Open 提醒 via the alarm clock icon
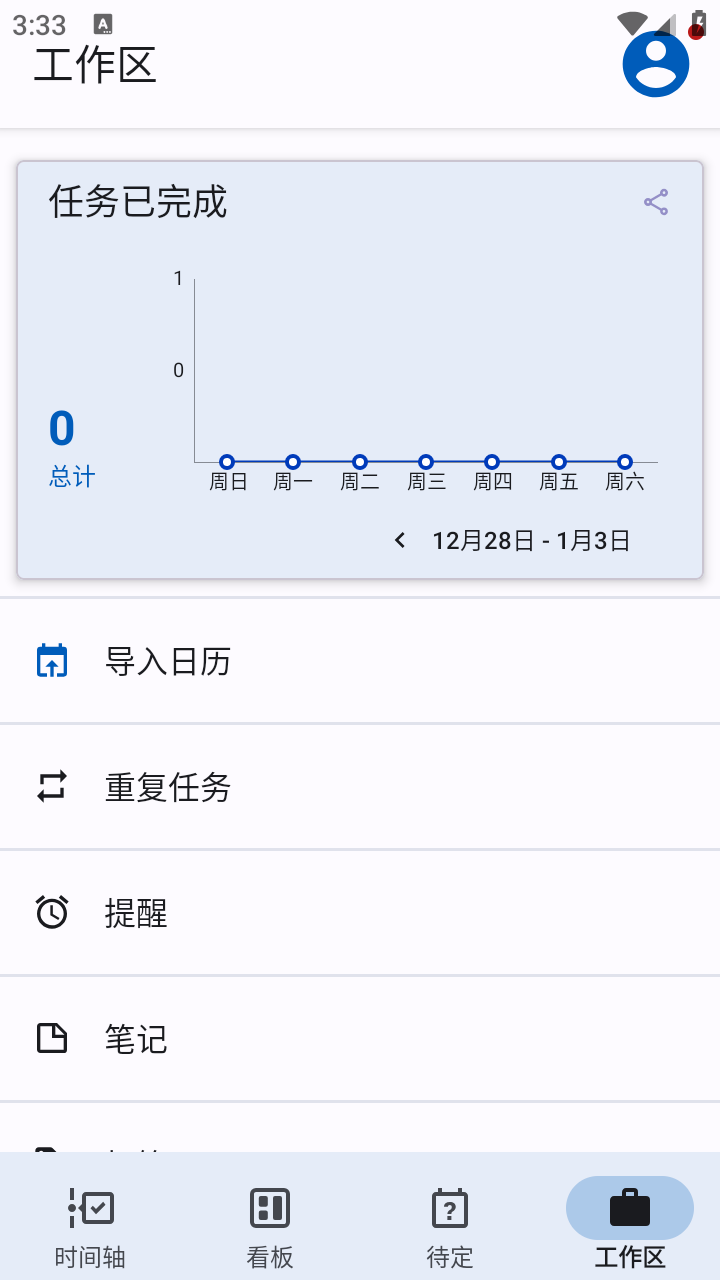 (x=52, y=912)
